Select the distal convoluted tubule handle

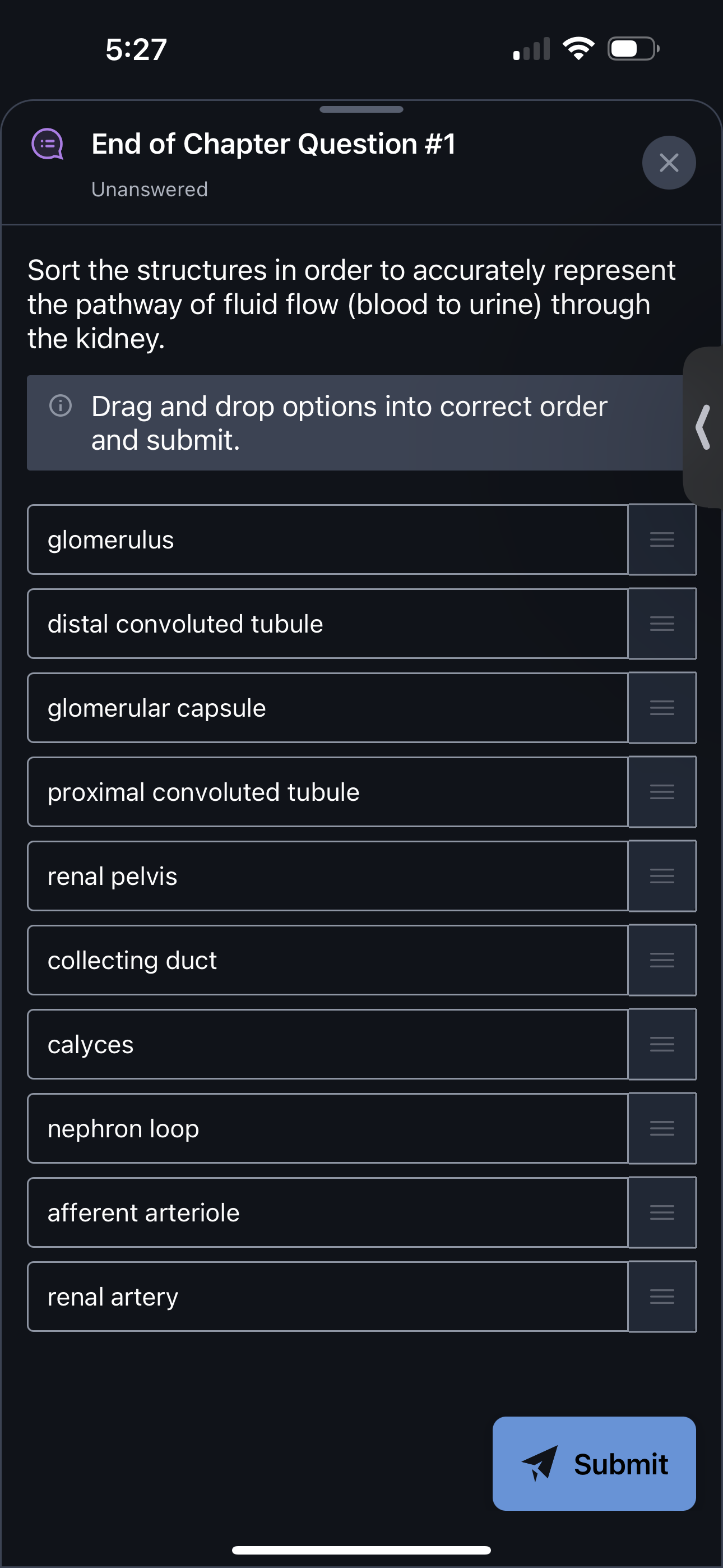[661, 623]
